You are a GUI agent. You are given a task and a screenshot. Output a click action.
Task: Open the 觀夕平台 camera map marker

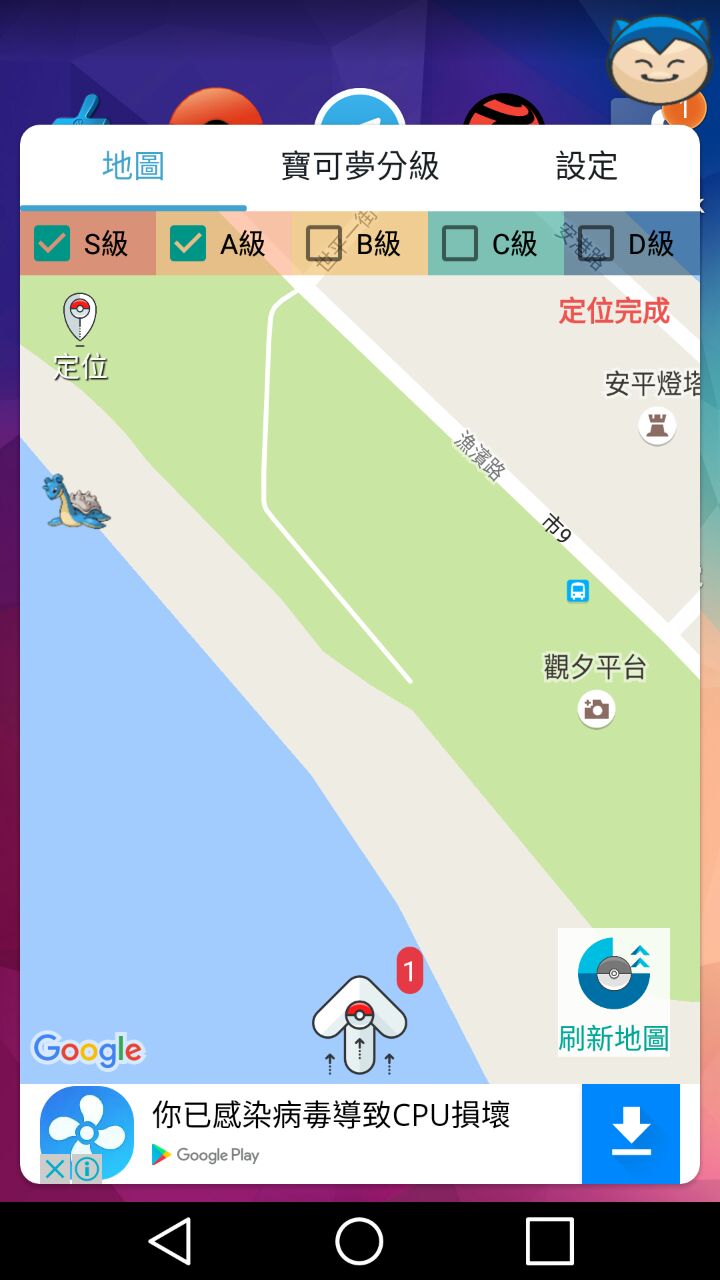(597, 710)
